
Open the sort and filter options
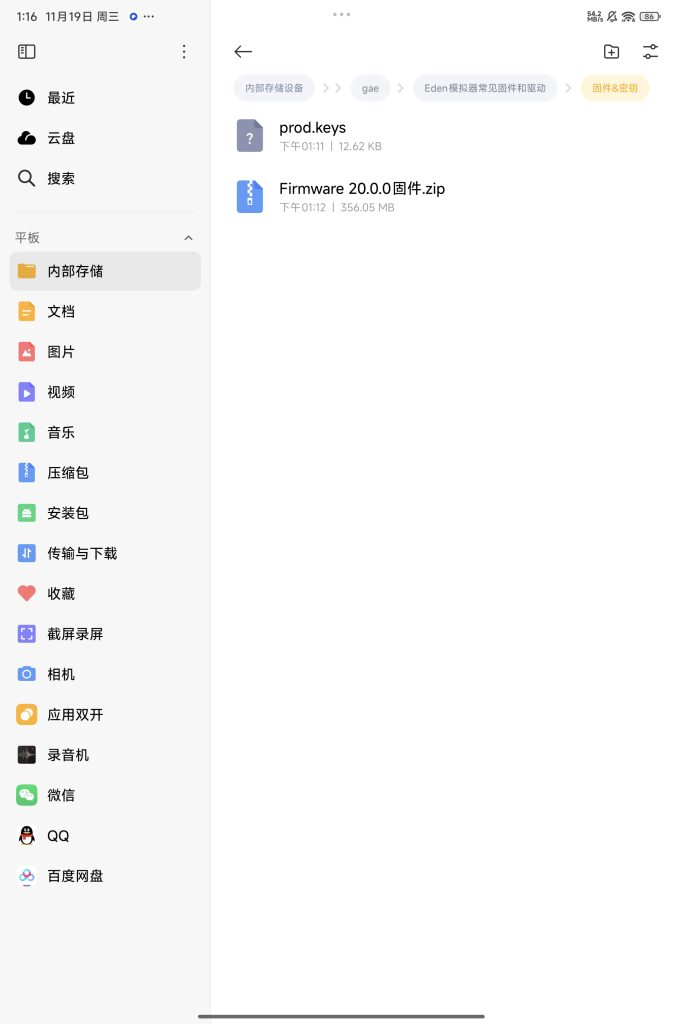(x=651, y=52)
